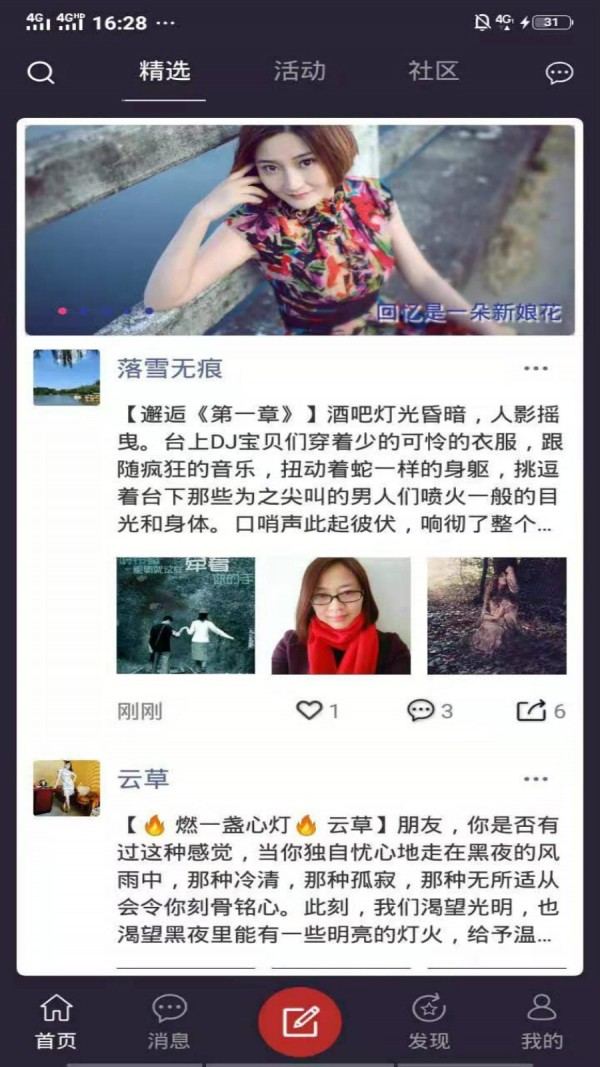
Task: Switch to the 活动 tab
Action: point(299,72)
